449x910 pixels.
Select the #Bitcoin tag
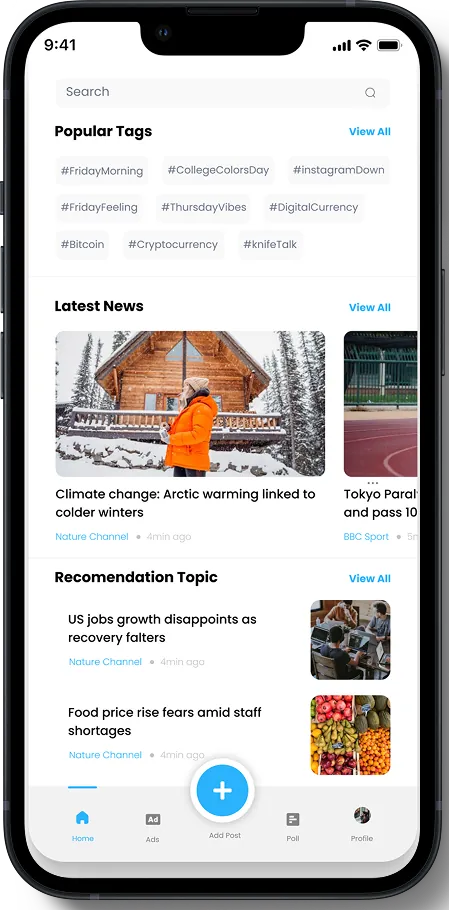pos(82,244)
